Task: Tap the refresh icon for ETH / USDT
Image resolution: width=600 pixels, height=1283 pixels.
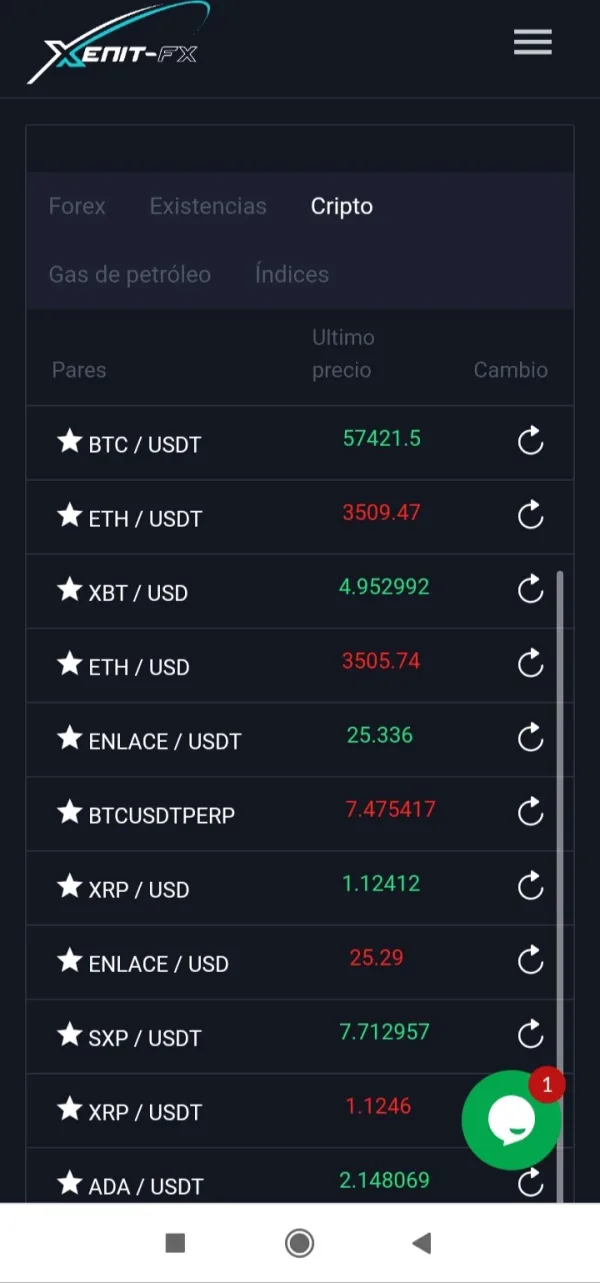Action: pos(530,515)
